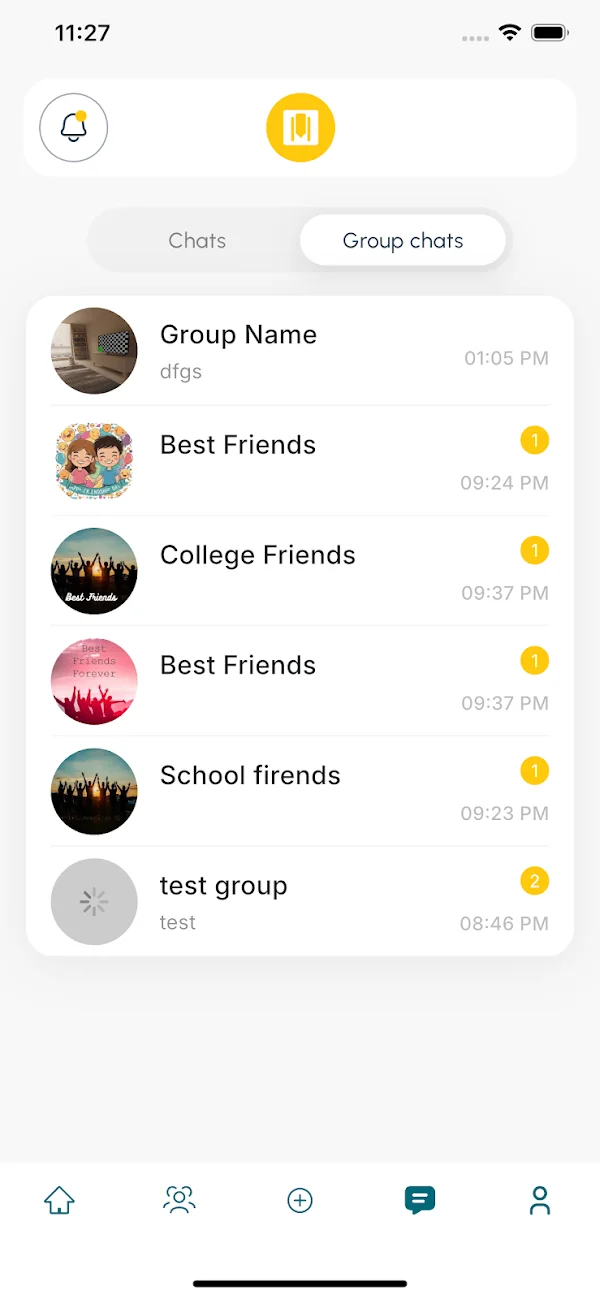
Task: Open the messages tab in bottom bar
Action: point(420,1200)
